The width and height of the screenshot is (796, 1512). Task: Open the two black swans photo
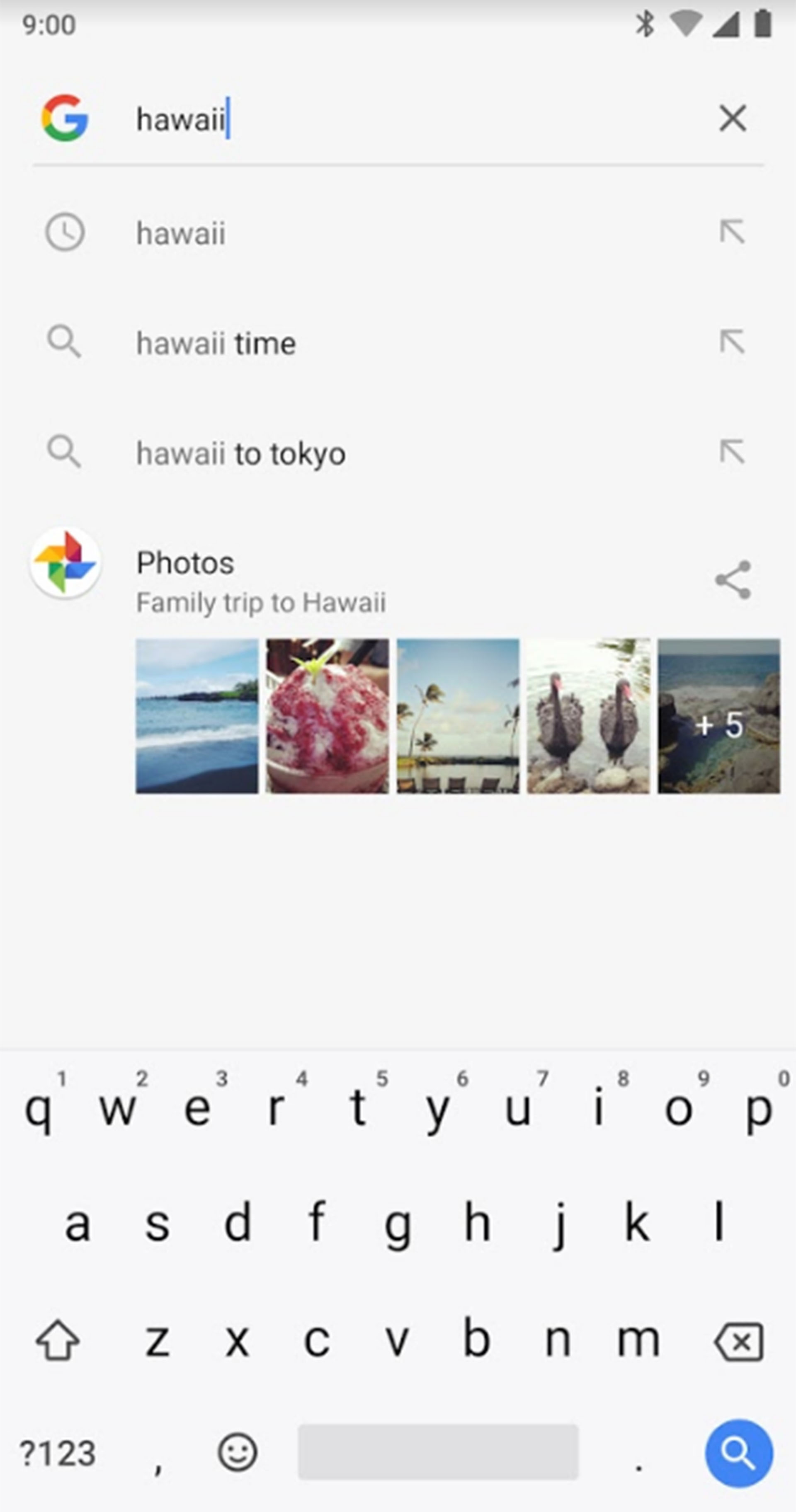point(588,716)
